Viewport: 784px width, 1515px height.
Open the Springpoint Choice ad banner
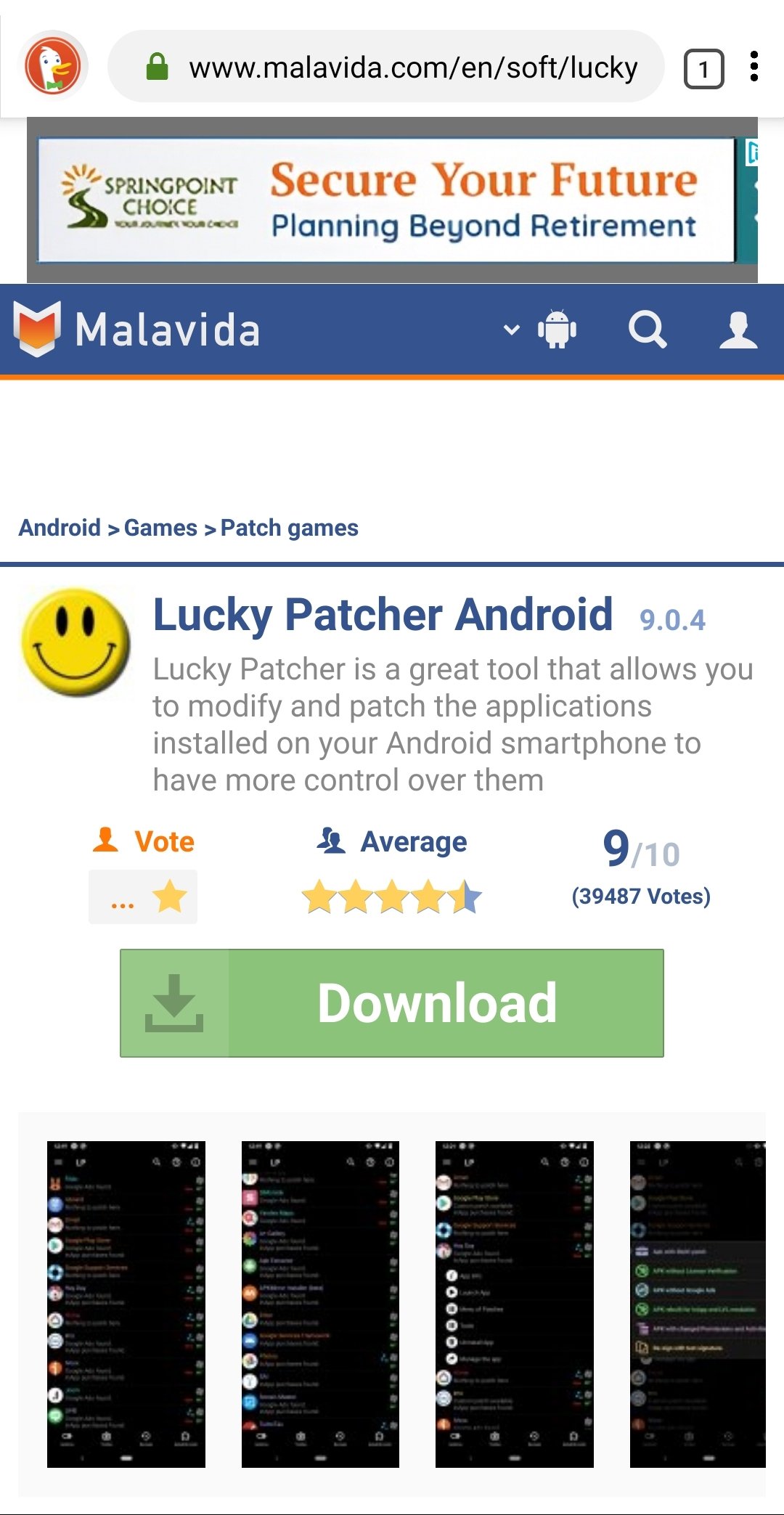point(386,200)
